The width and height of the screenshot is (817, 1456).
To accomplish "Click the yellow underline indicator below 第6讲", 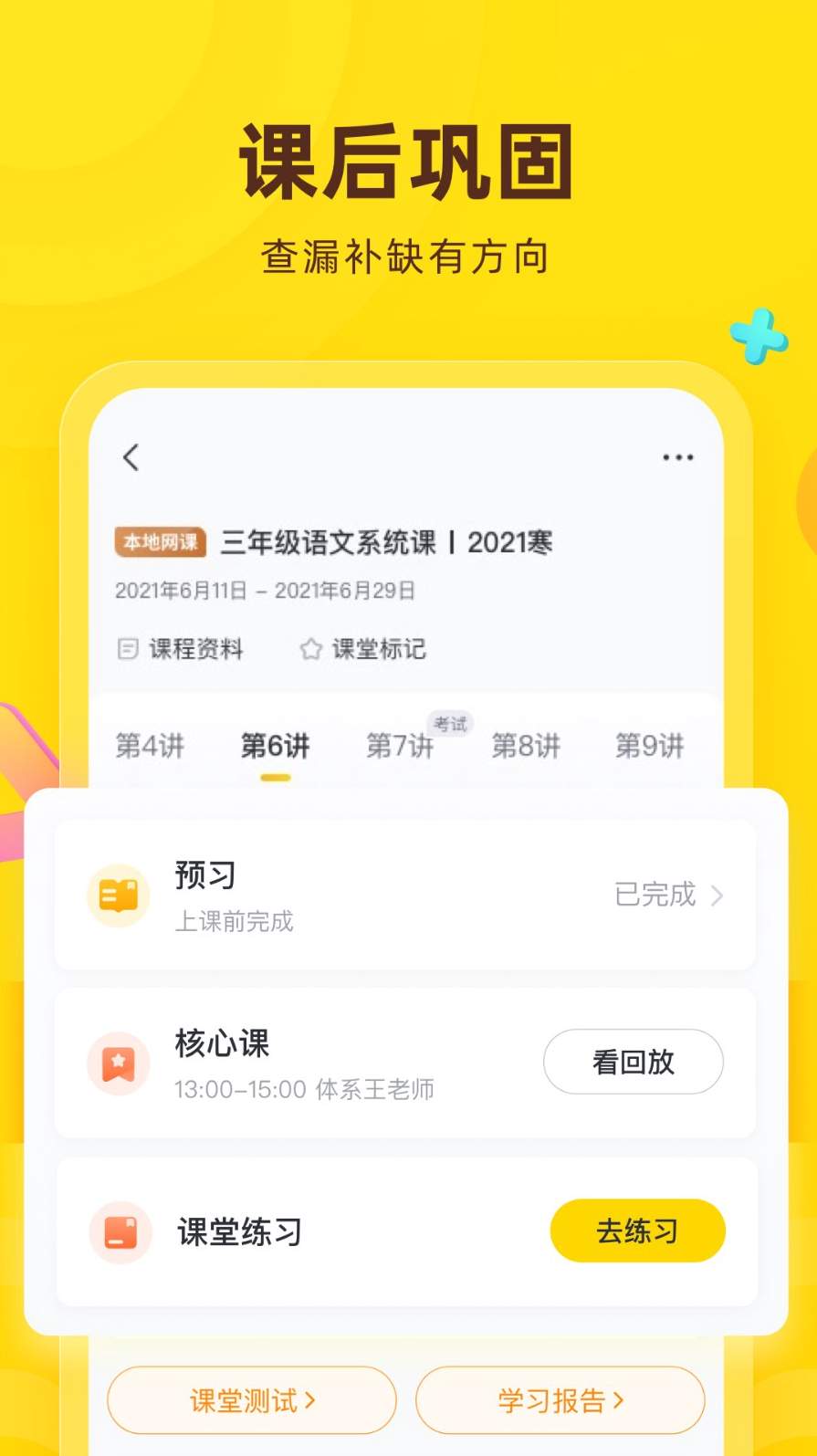I will click(x=275, y=777).
